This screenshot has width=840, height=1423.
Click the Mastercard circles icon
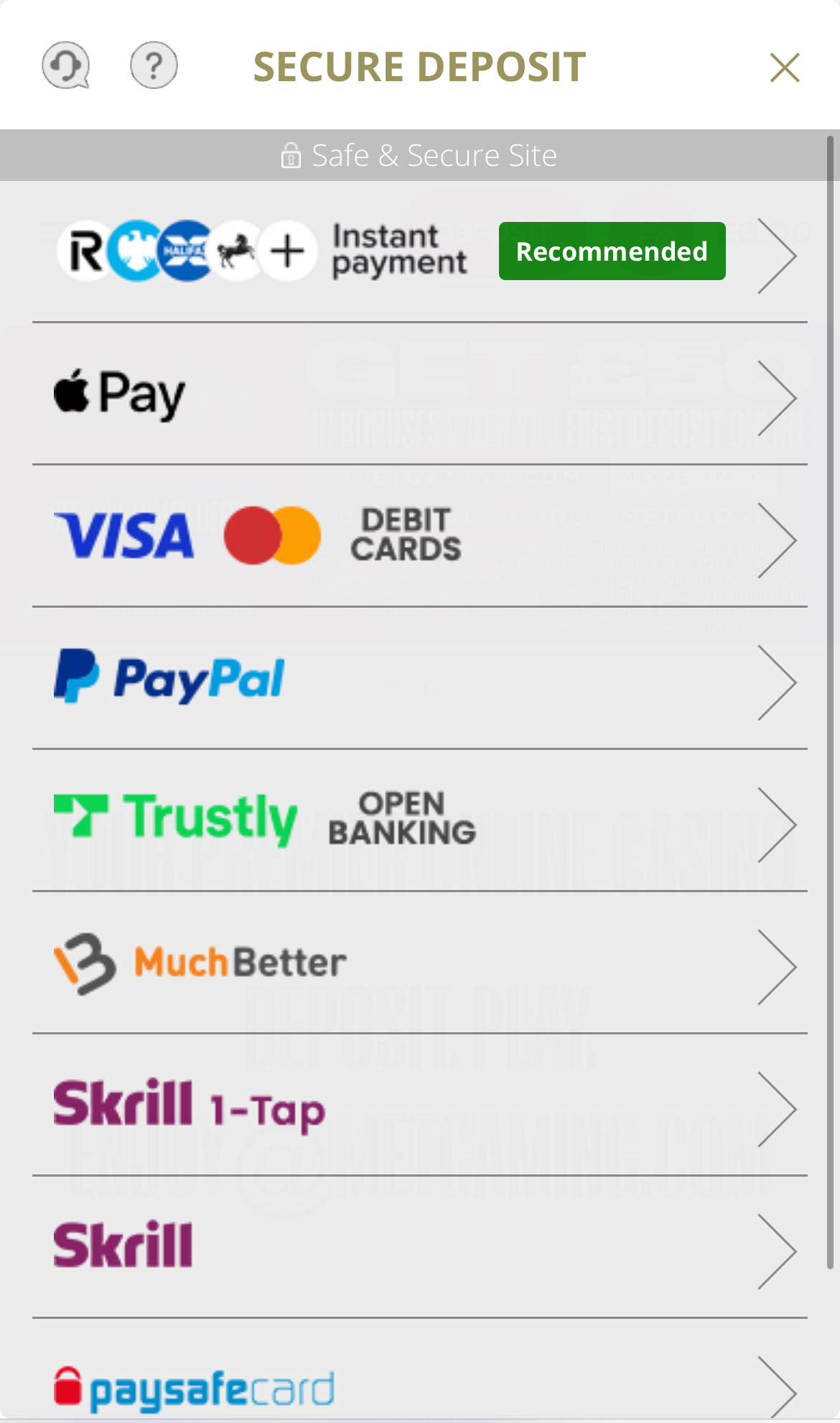[271, 534]
